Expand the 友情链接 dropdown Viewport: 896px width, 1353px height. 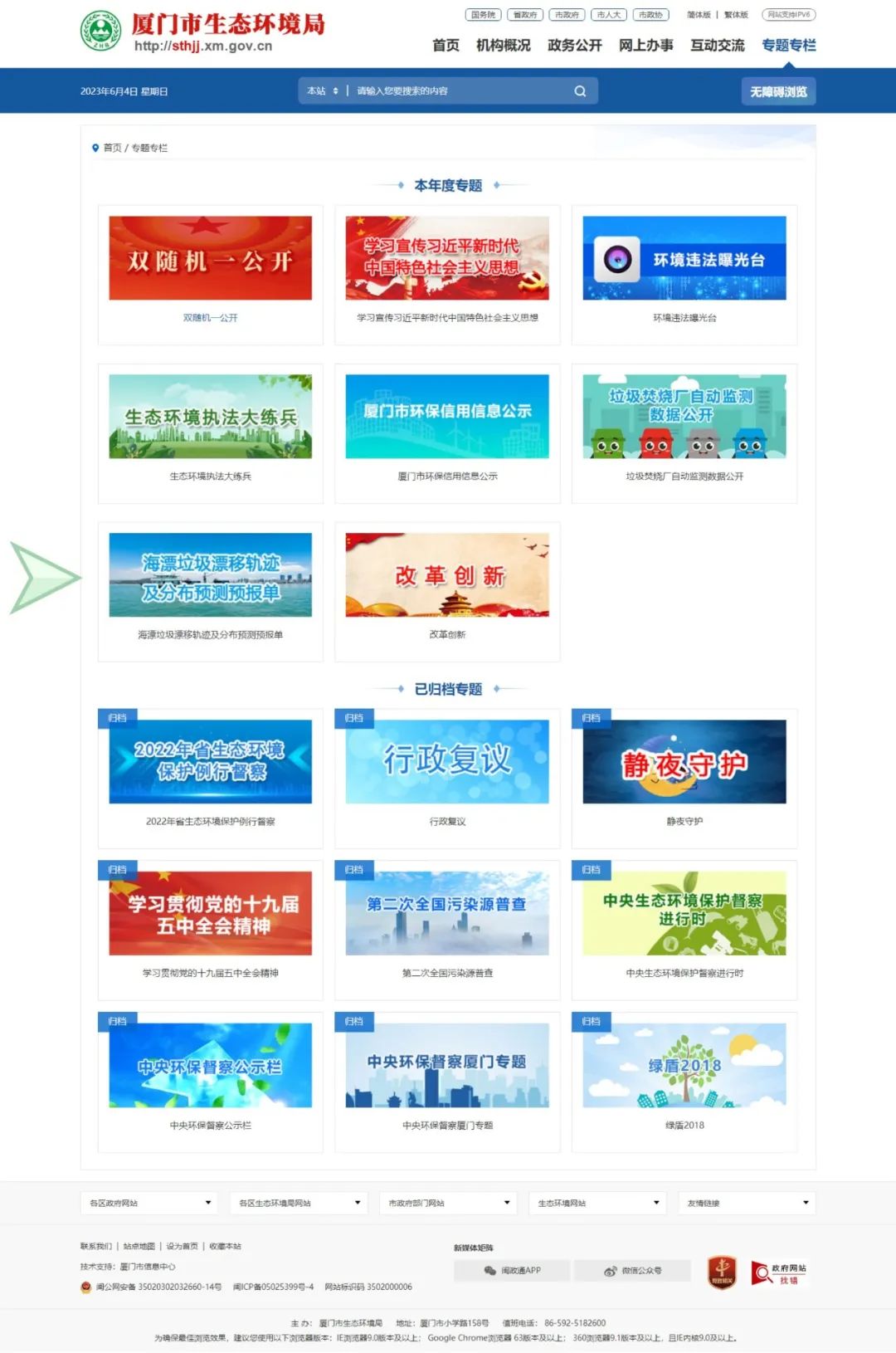coord(747,1203)
